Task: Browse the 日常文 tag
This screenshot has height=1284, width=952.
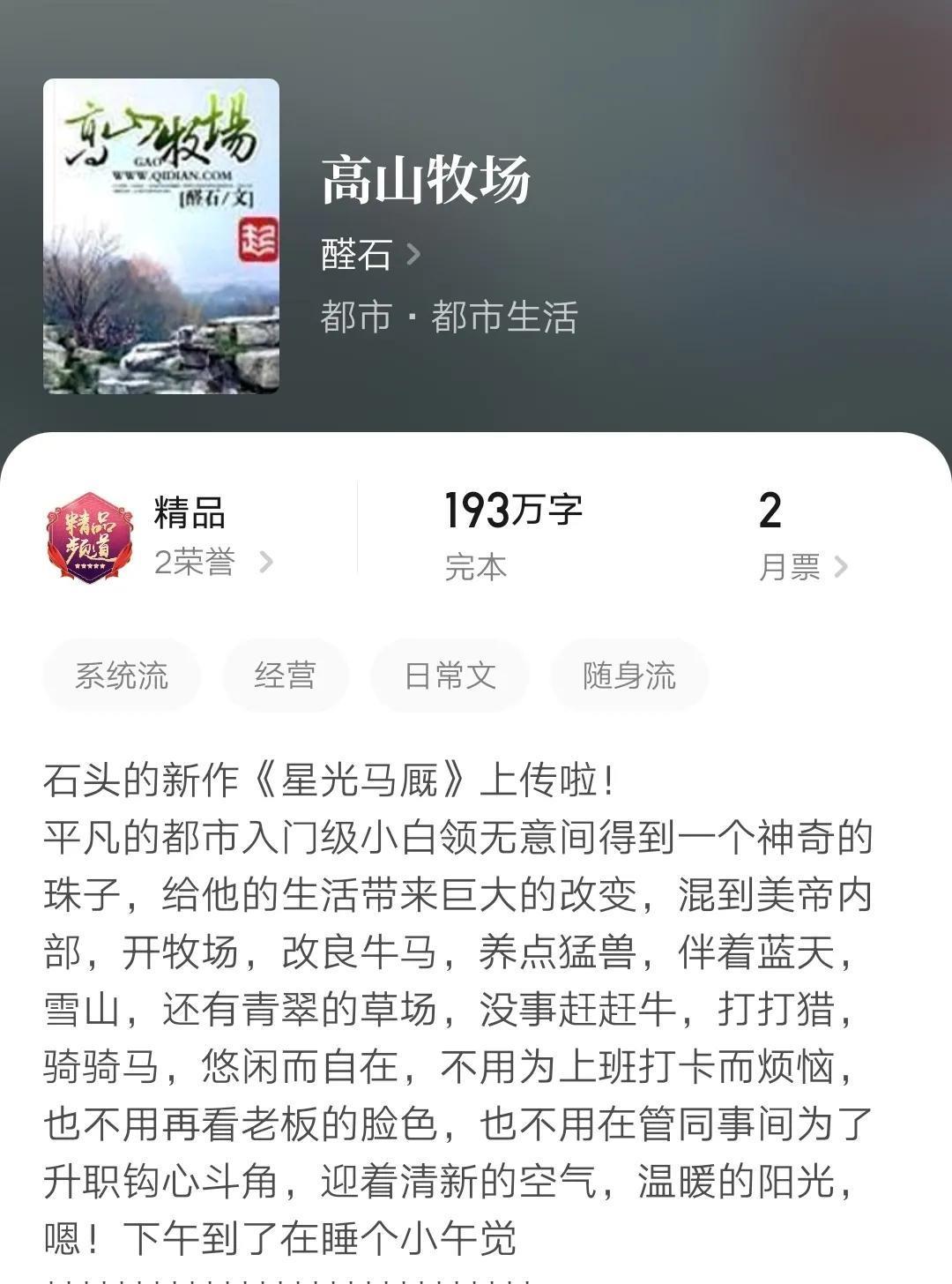Action: tap(450, 676)
